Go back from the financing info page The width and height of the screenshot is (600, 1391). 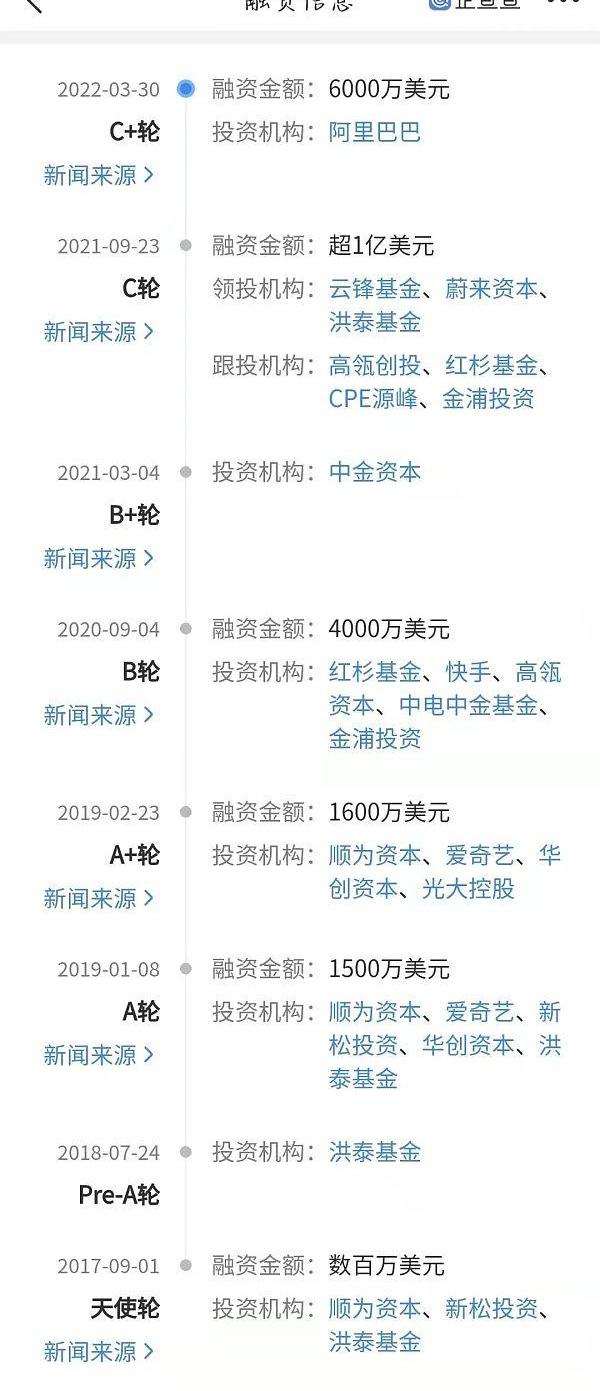tap(32, 5)
